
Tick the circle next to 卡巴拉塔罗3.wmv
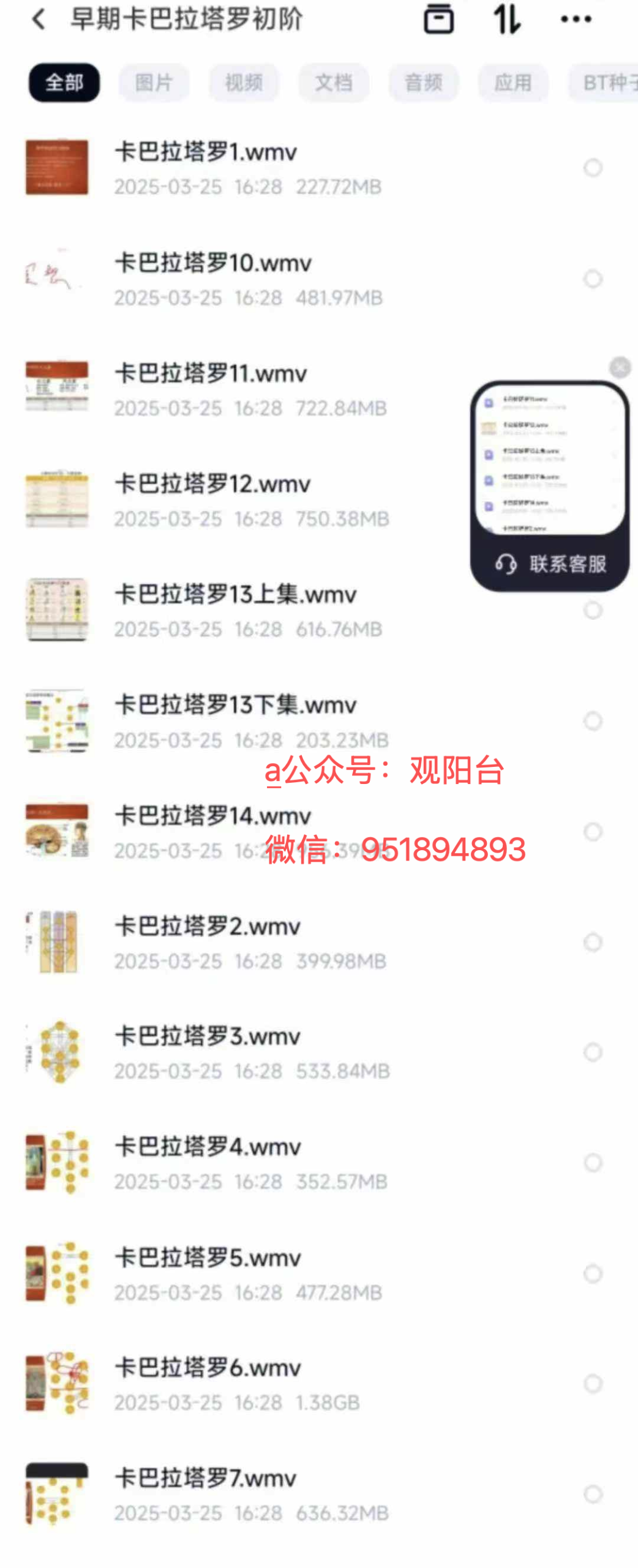pos(592,1052)
